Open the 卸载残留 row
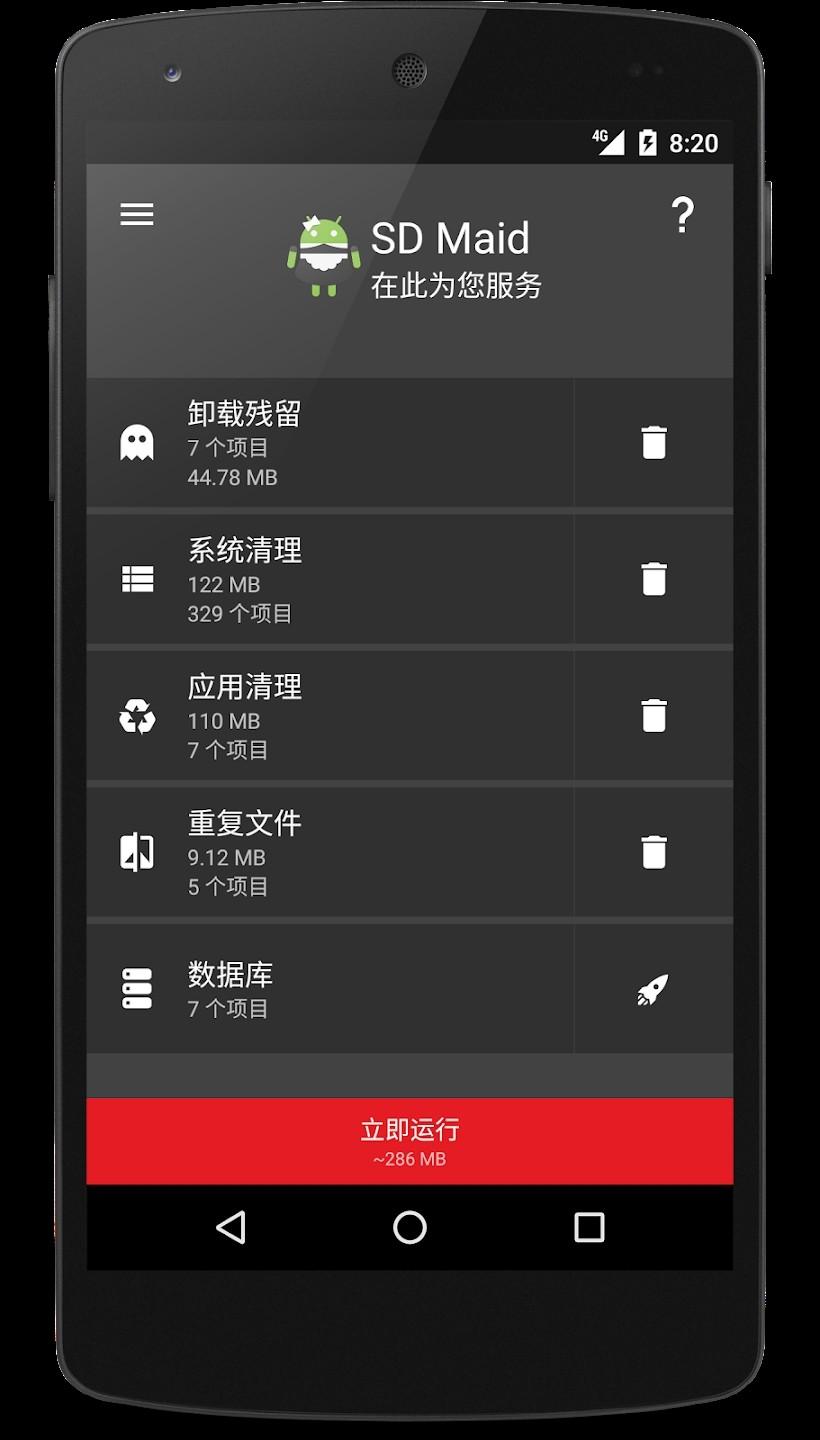 tap(330, 443)
